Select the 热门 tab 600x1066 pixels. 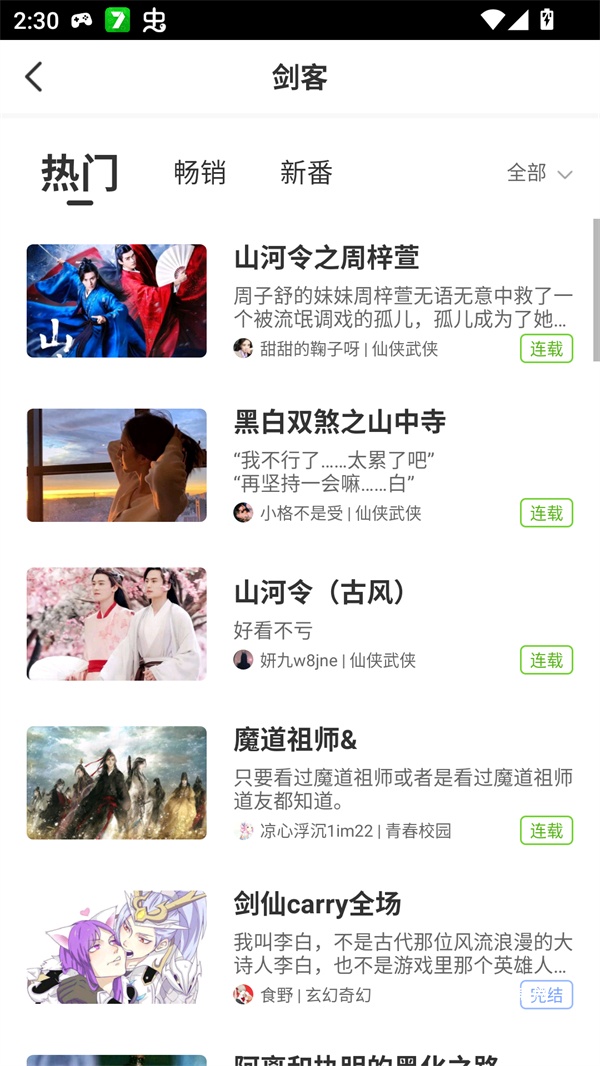point(80,174)
